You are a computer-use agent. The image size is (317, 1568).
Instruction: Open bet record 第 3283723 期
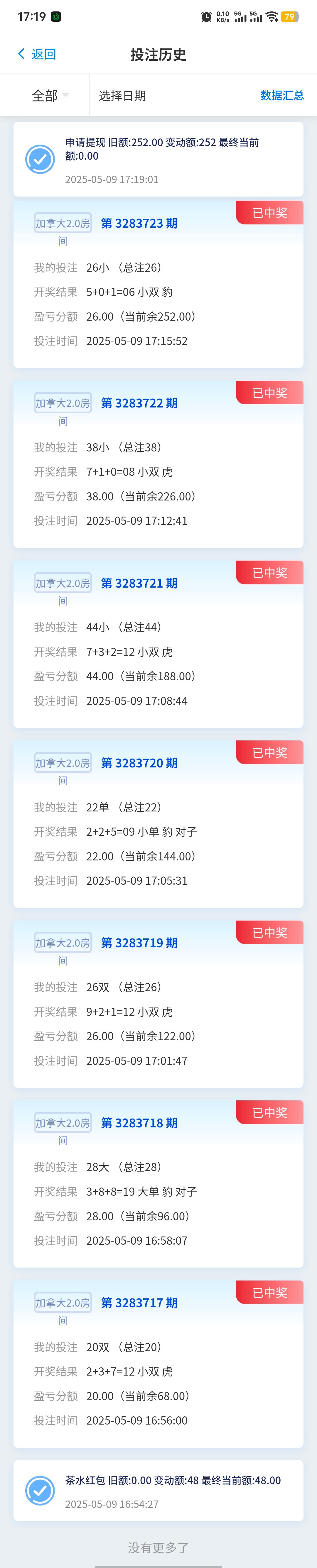point(158,284)
